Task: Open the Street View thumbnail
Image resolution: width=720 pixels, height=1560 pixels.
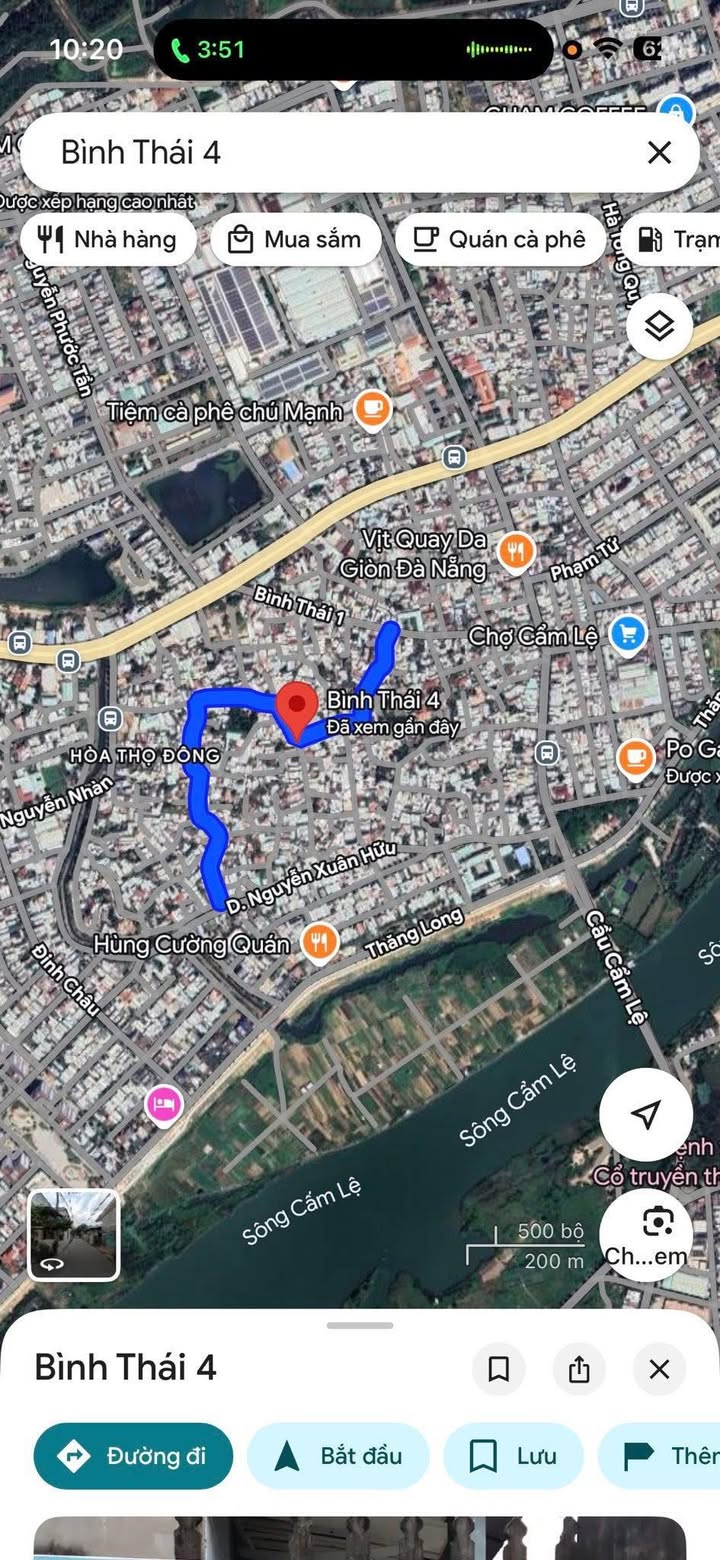Action: coord(73,1234)
